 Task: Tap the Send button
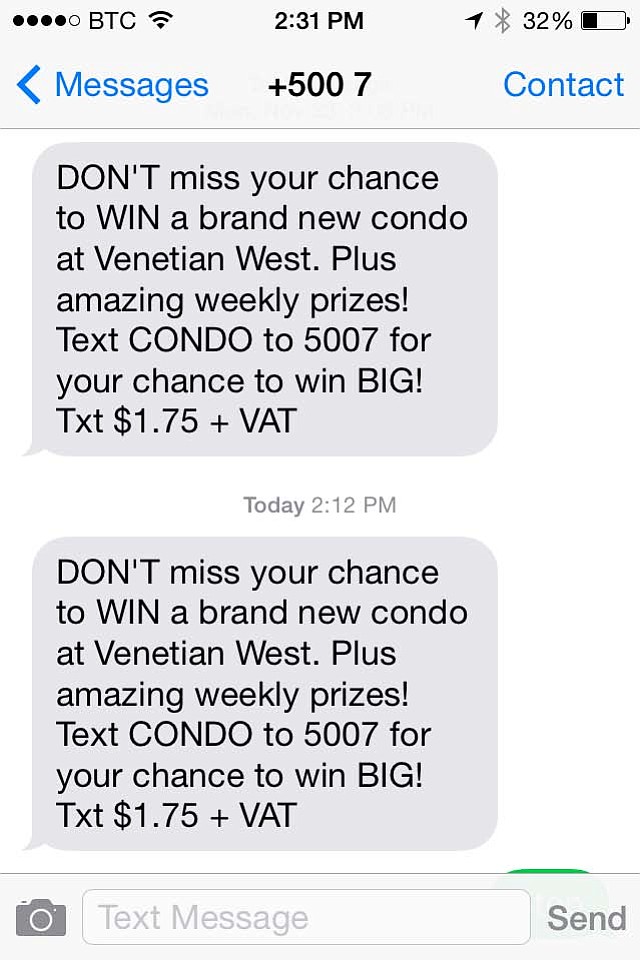(x=586, y=917)
